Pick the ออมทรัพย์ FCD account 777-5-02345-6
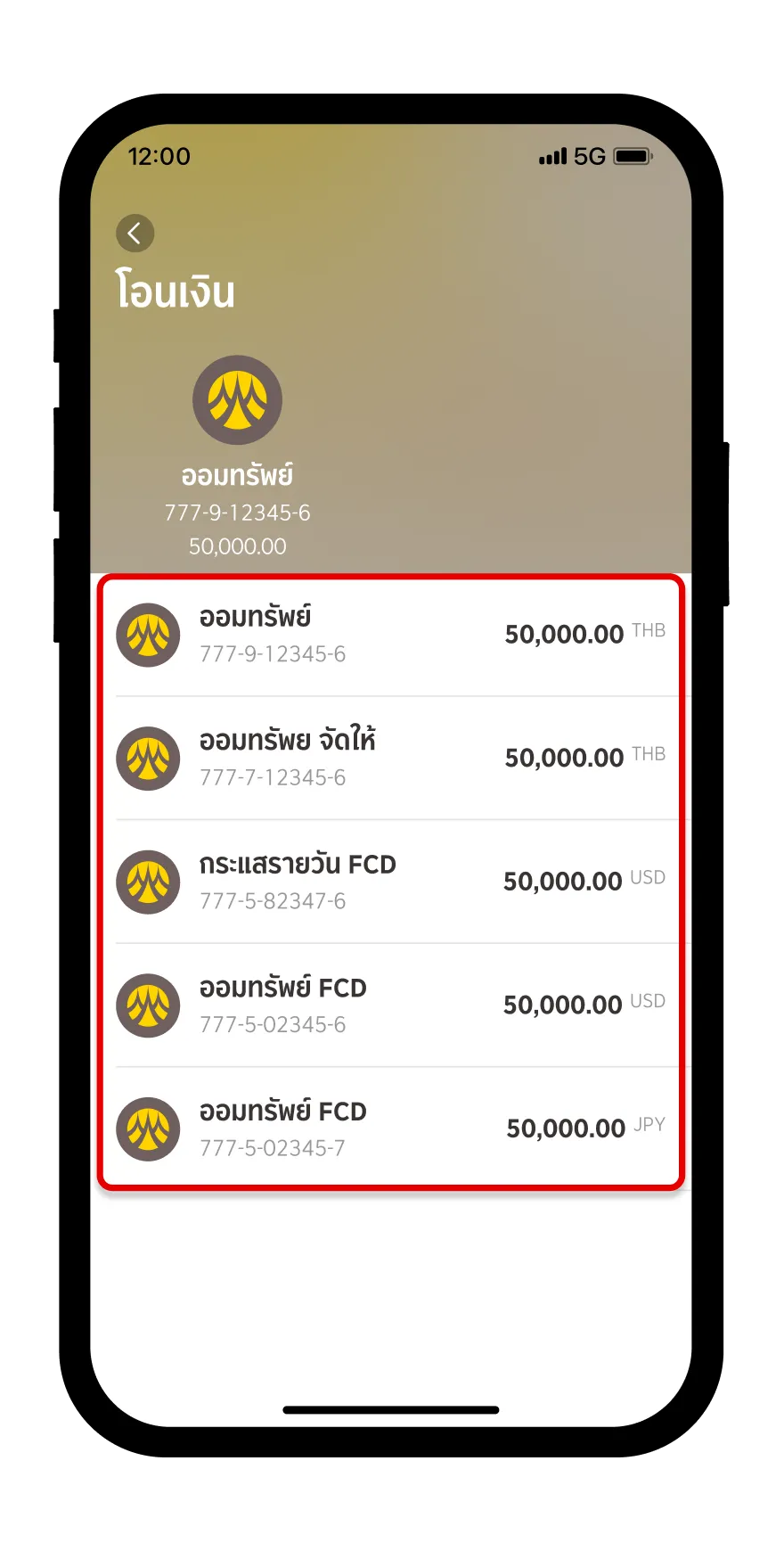 click(391, 1005)
